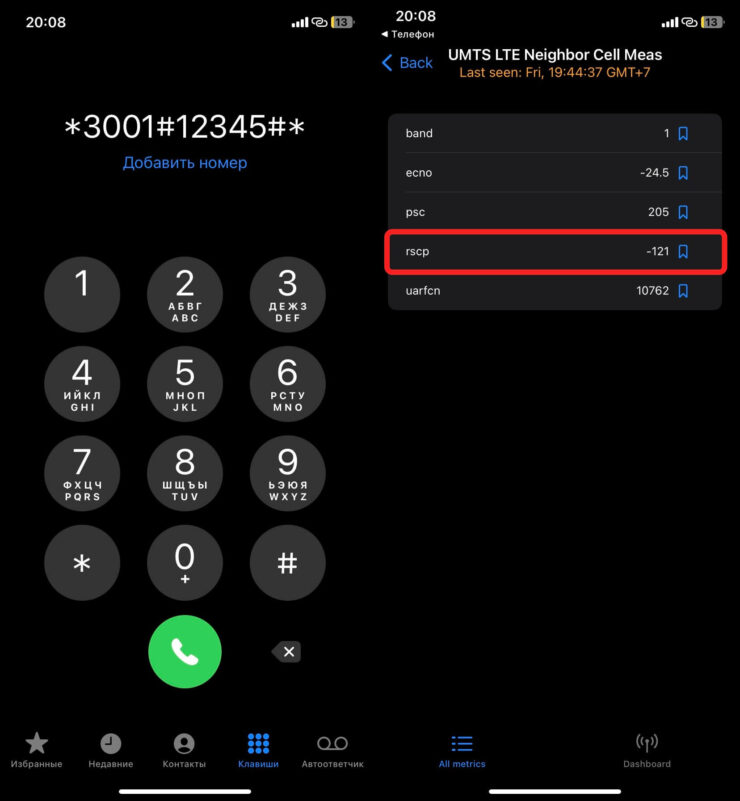Go Back from the Neighbor Cell Meas page
740x801 pixels.
click(x=407, y=63)
